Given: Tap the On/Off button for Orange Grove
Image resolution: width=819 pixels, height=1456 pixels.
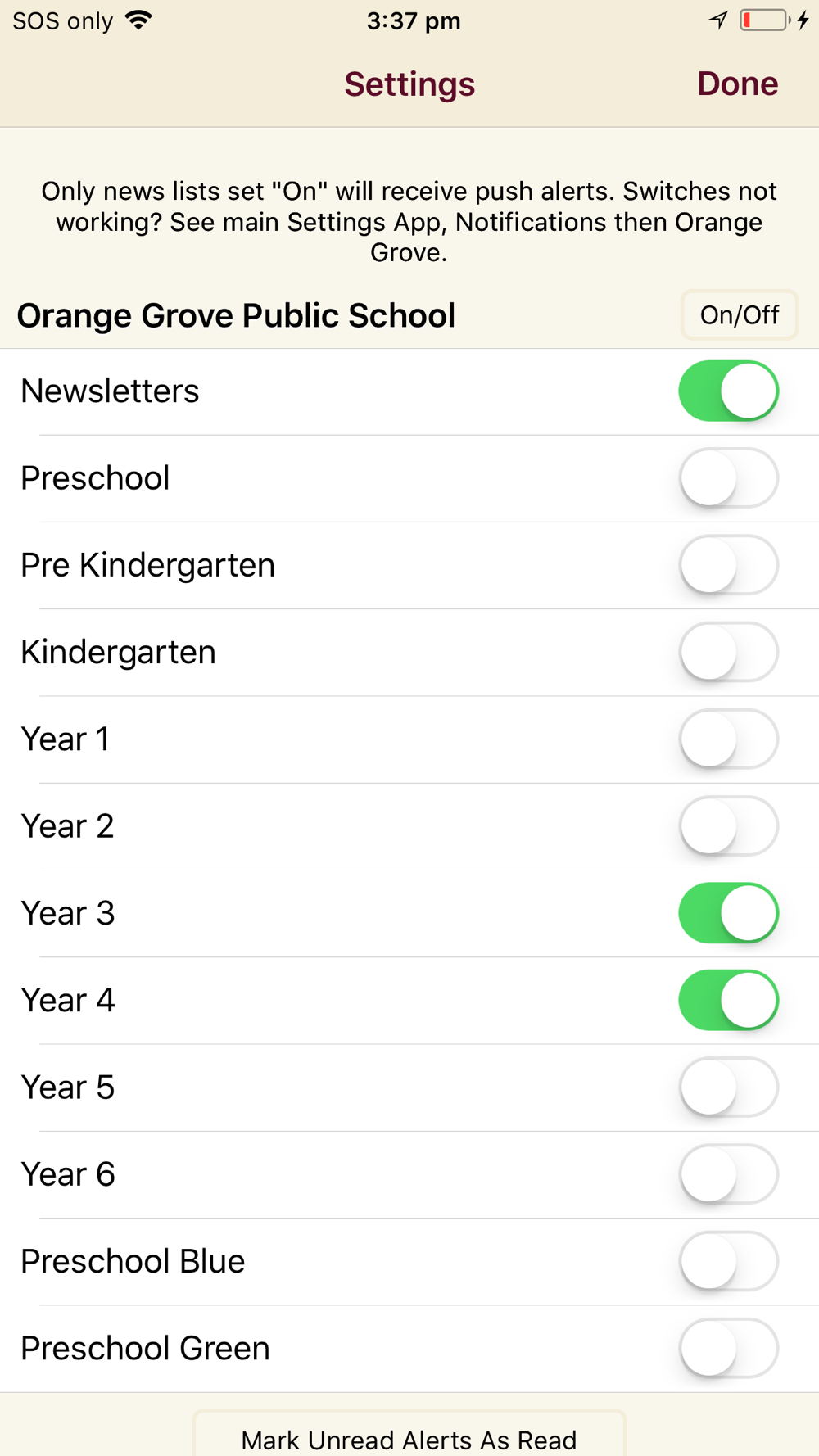Looking at the screenshot, I should [x=740, y=314].
